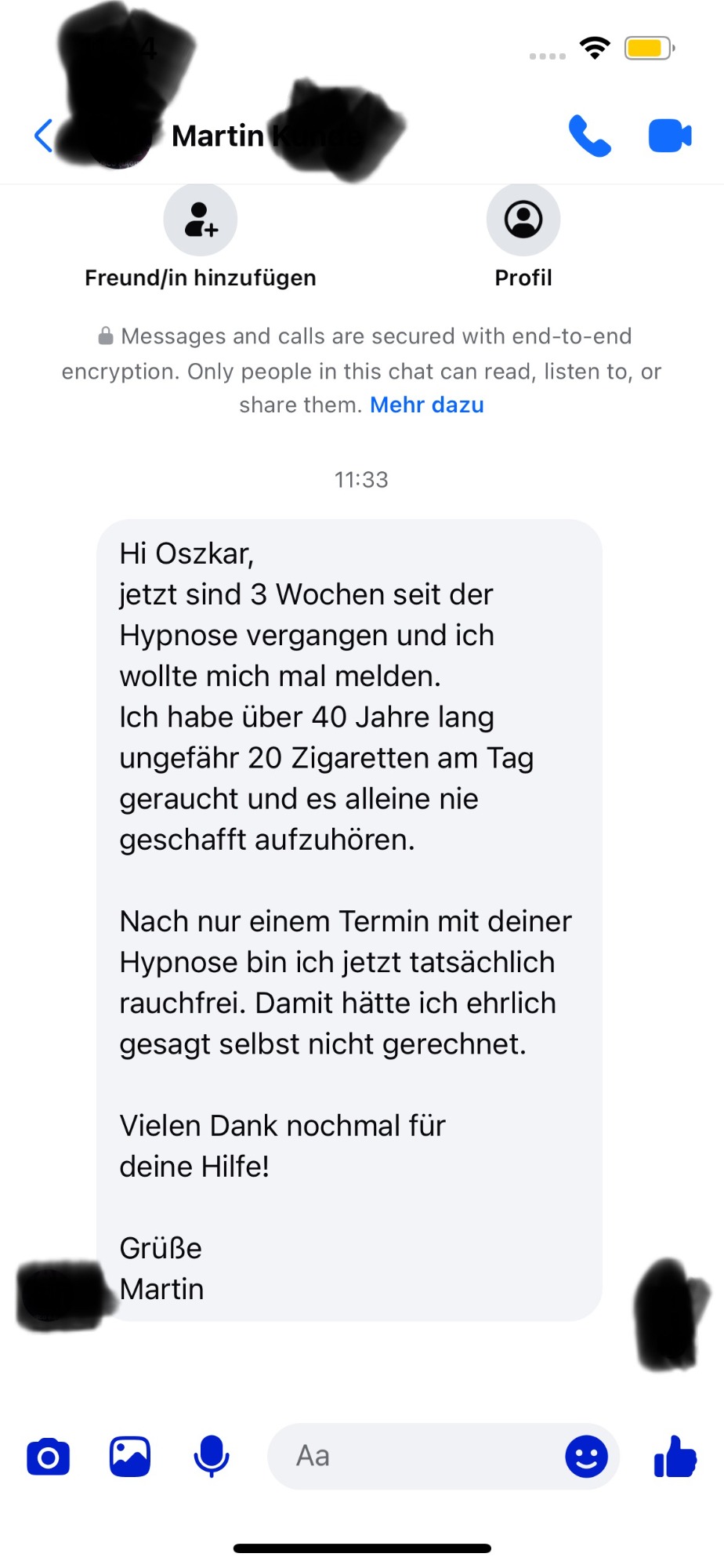The height and width of the screenshot is (1568, 724).
Task: Open the Mehr dazu encryption link
Action: point(427,405)
